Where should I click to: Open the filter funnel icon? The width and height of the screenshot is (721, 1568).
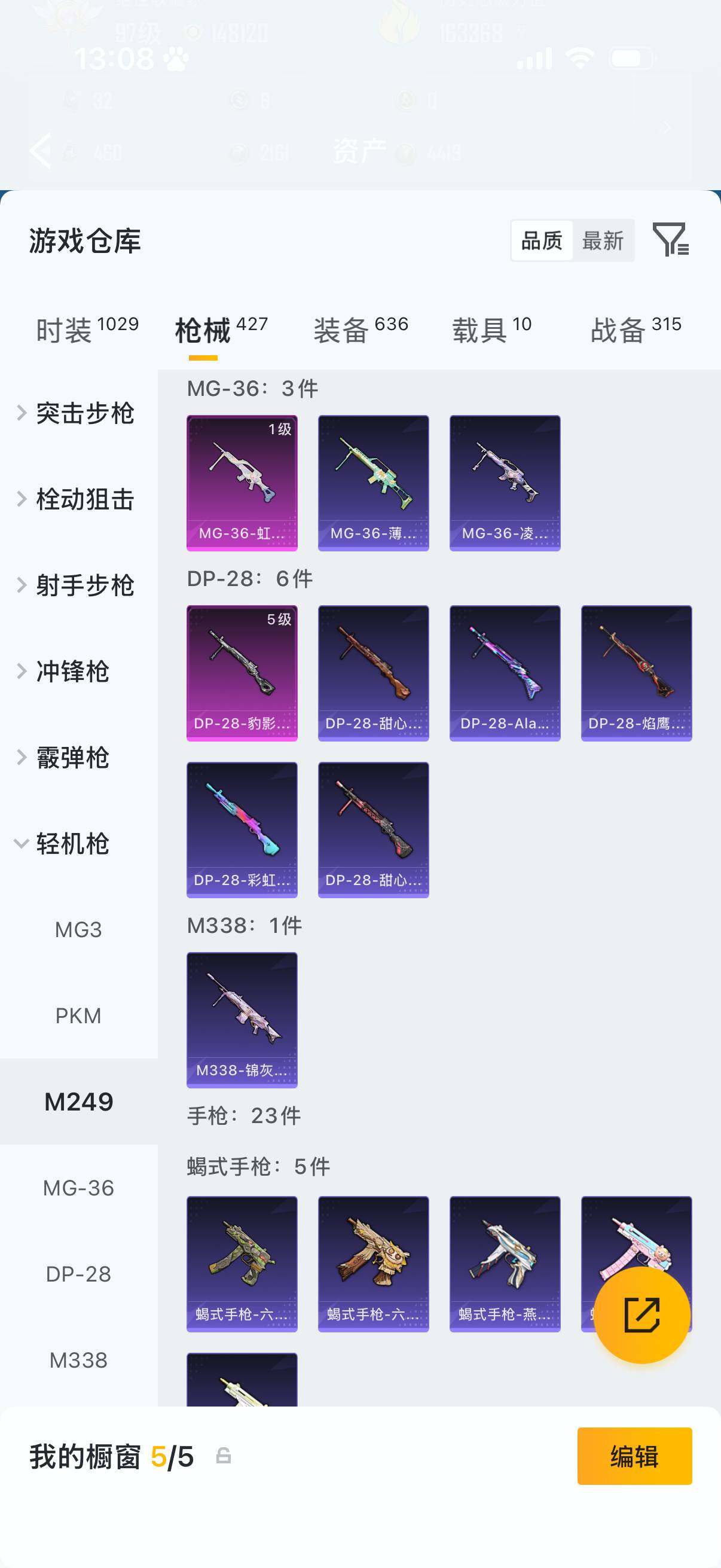pos(670,239)
